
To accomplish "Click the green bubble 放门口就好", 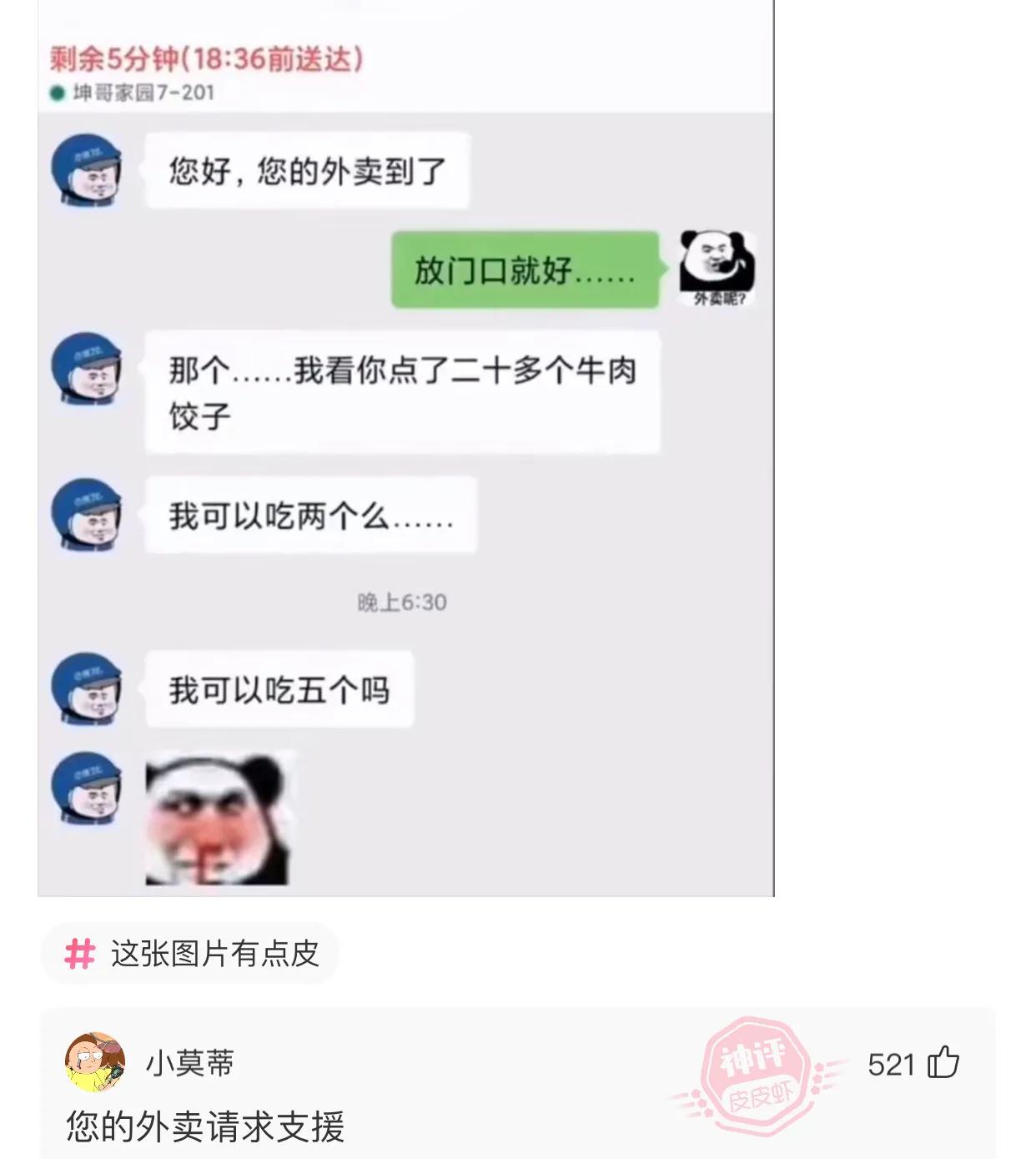I will (x=523, y=269).
